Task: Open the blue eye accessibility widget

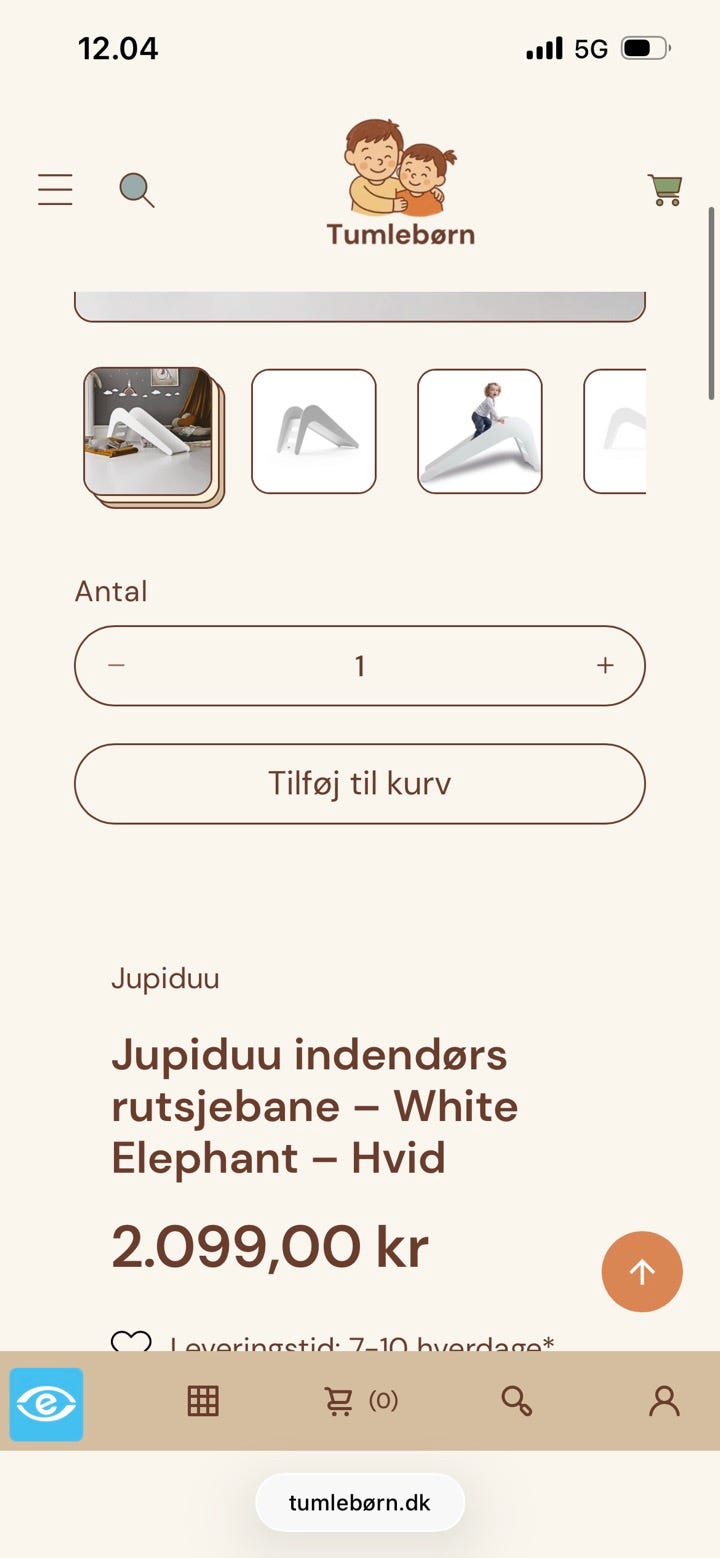Action: (x=46, y=1404)
